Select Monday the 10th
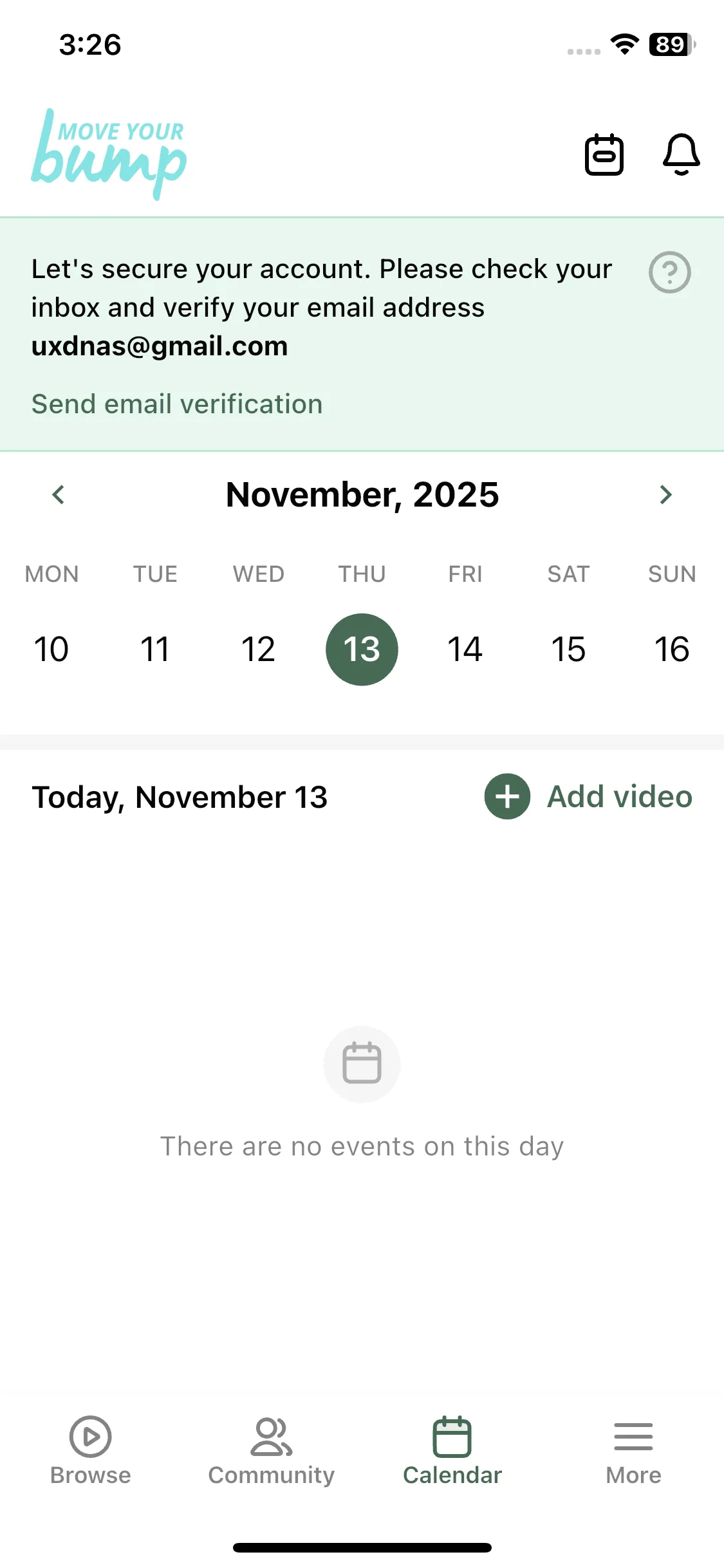This screenshot has height=1568, width=724. (x=51, y=649)
